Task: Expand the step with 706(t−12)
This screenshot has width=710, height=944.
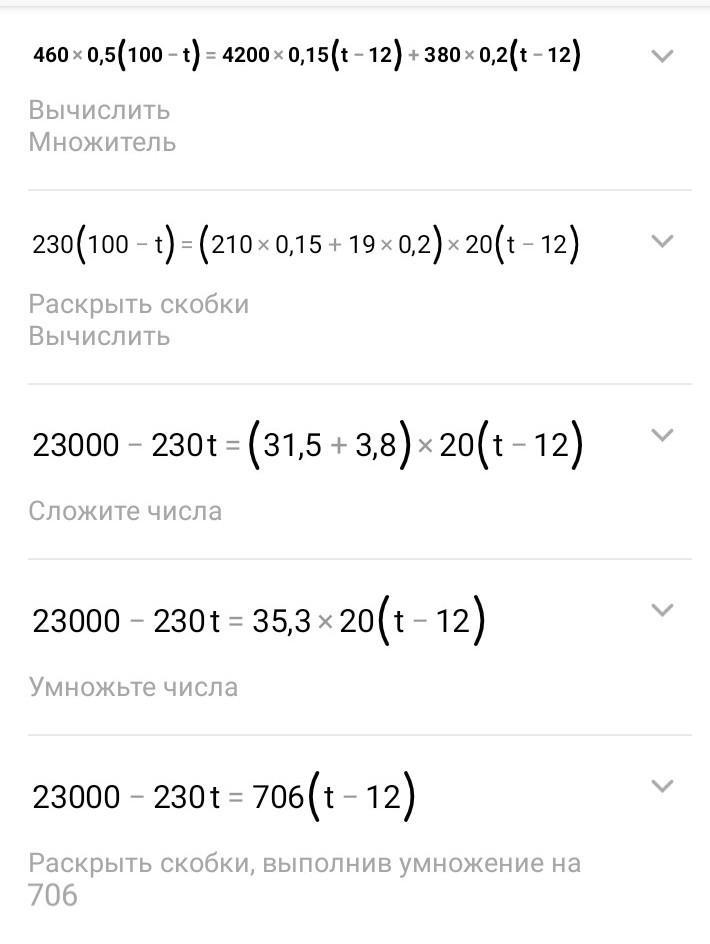Action: click(662, 786)
